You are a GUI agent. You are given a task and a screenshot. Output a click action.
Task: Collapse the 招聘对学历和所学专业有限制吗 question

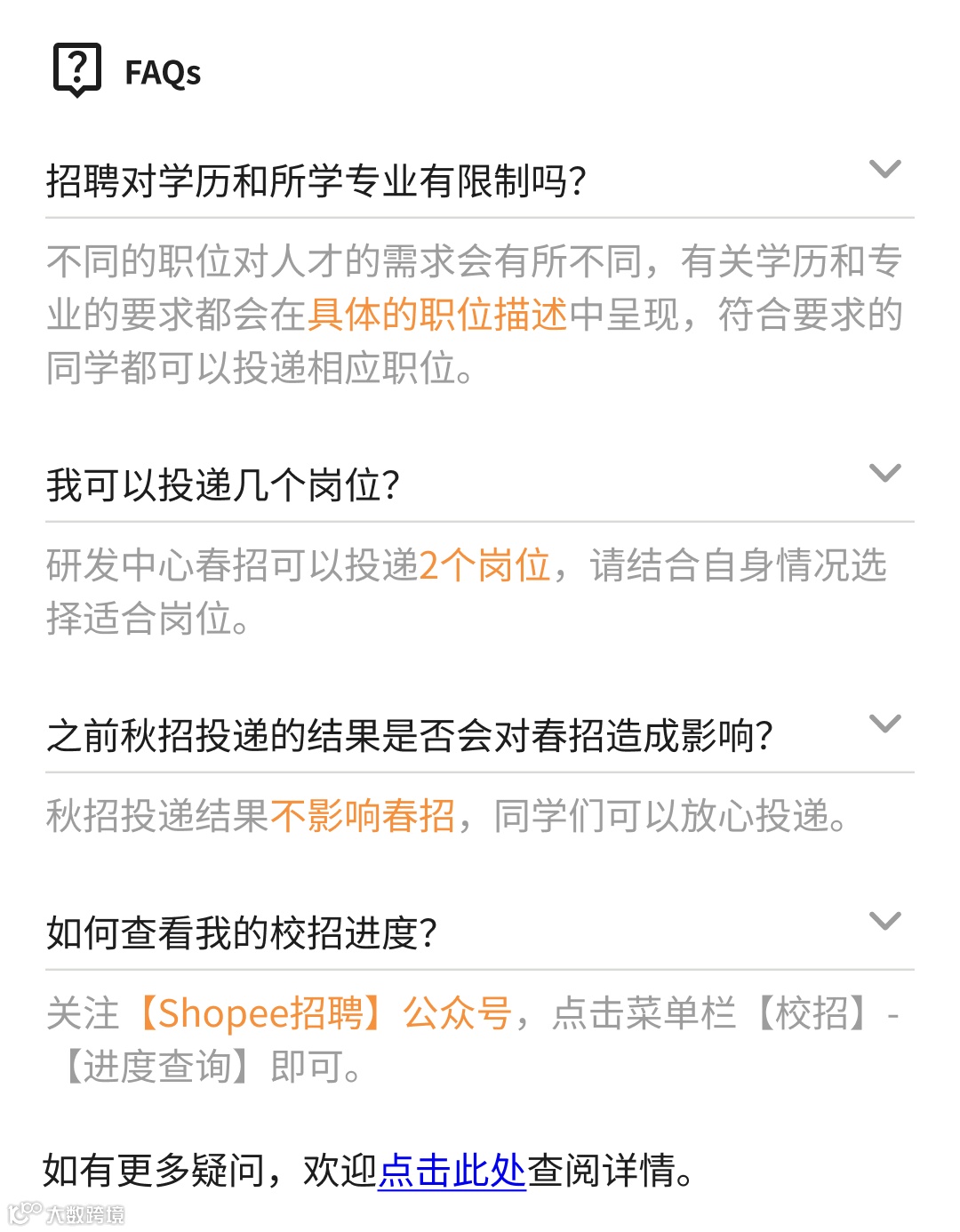click(885, 169)
